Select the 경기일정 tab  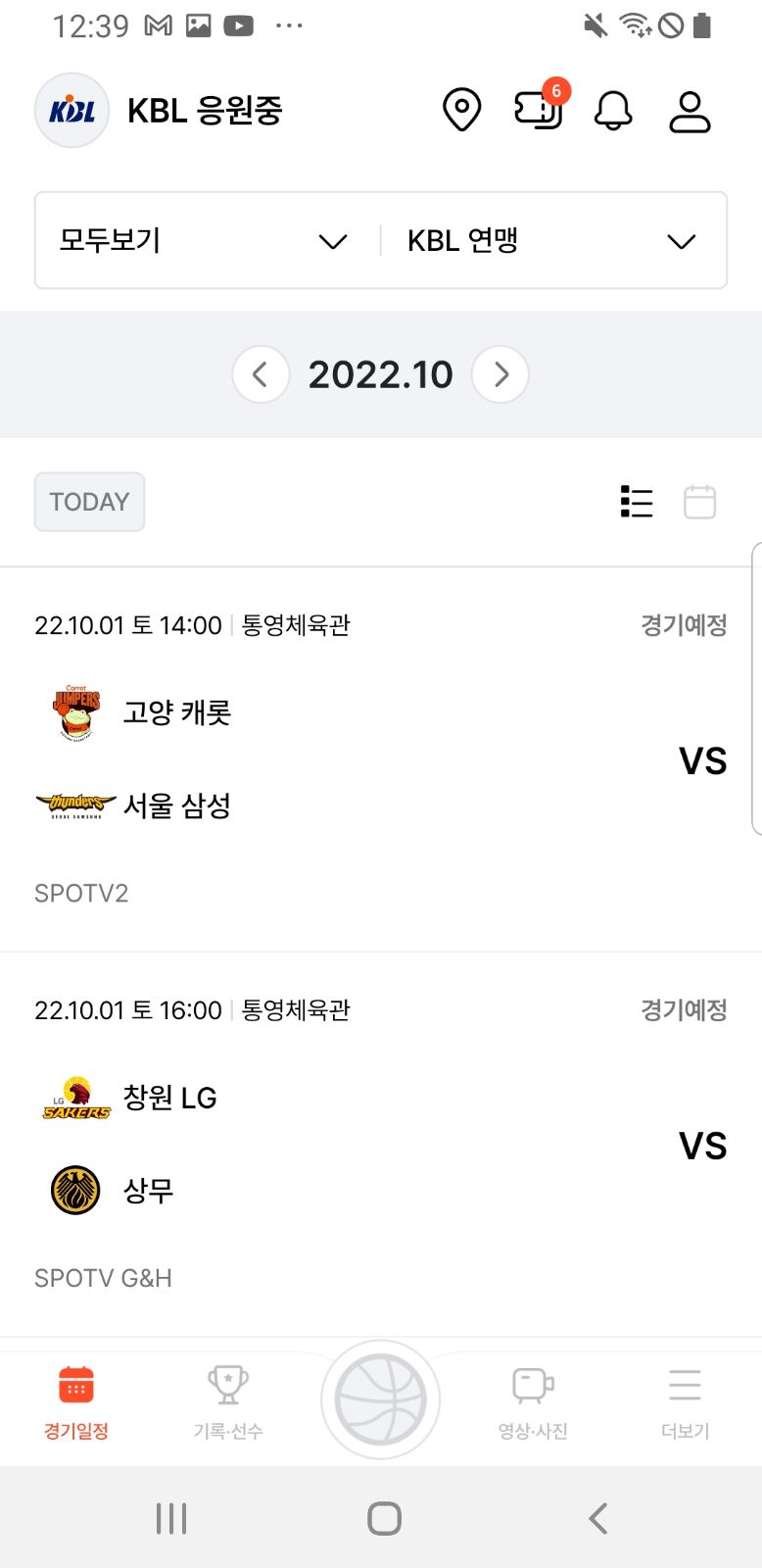click(76, 1402)
